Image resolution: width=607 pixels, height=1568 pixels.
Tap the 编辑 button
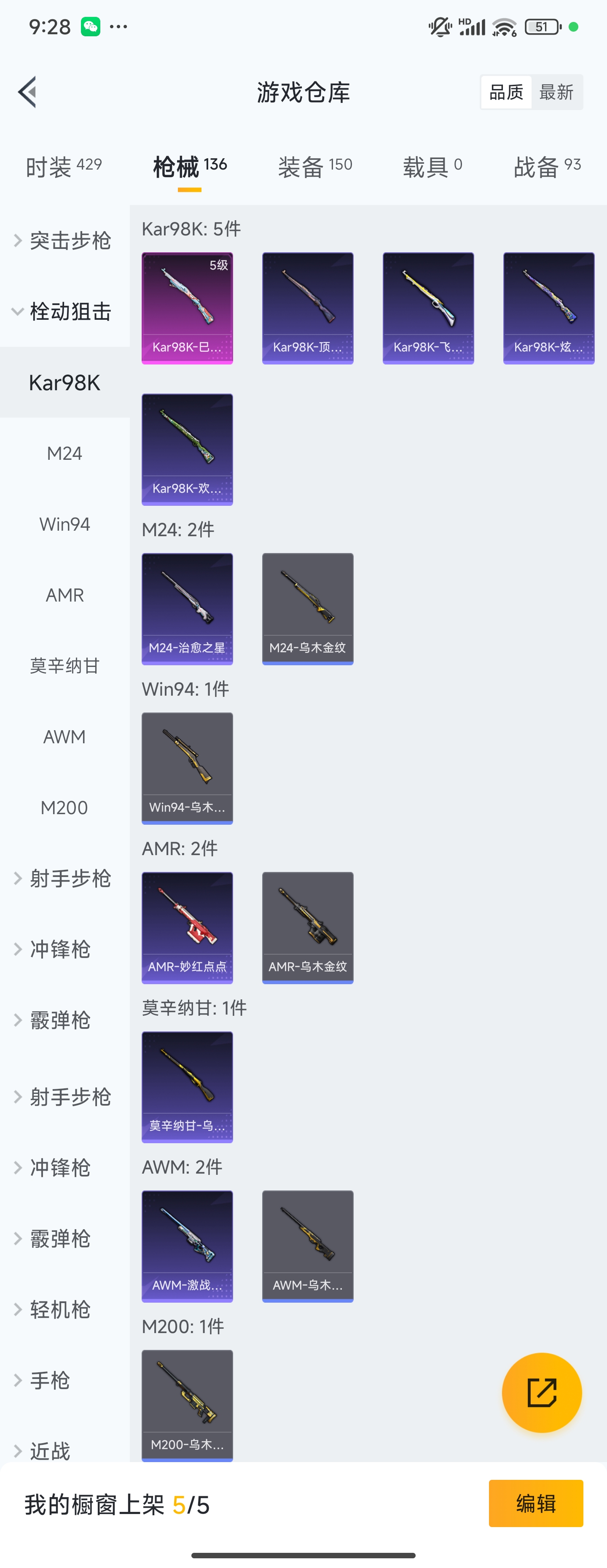536,1503
